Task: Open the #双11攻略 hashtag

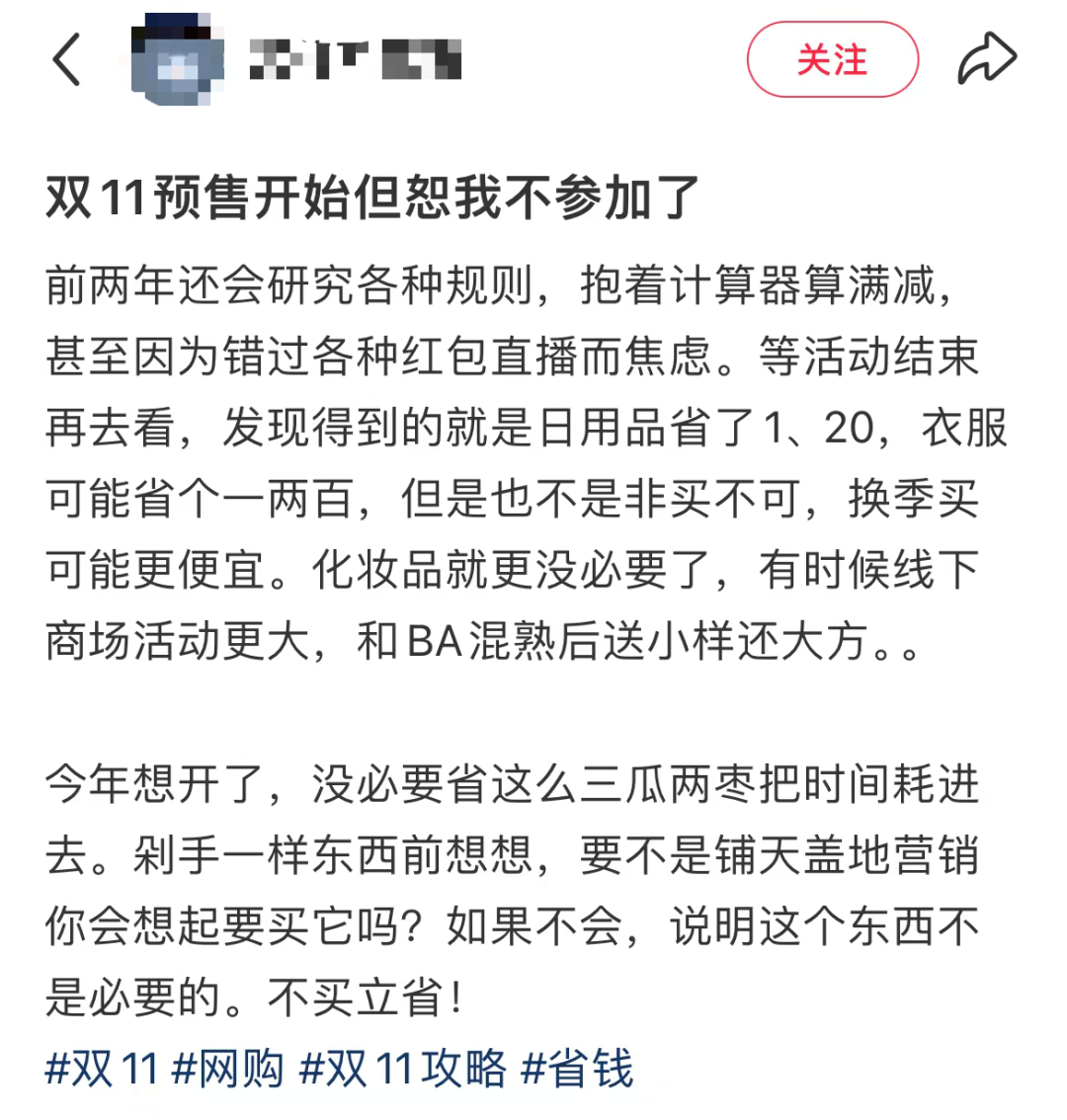Action: [x=403, y=1070]
